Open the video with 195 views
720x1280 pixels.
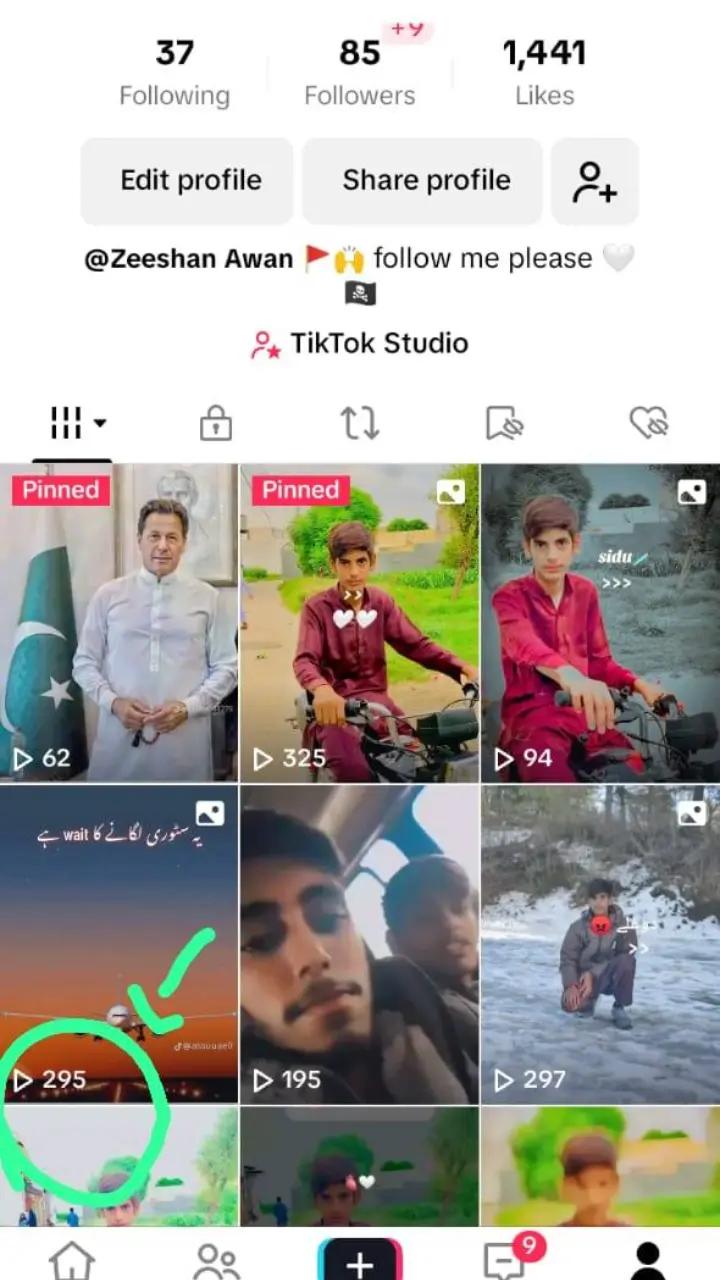(x=360, y=943)
